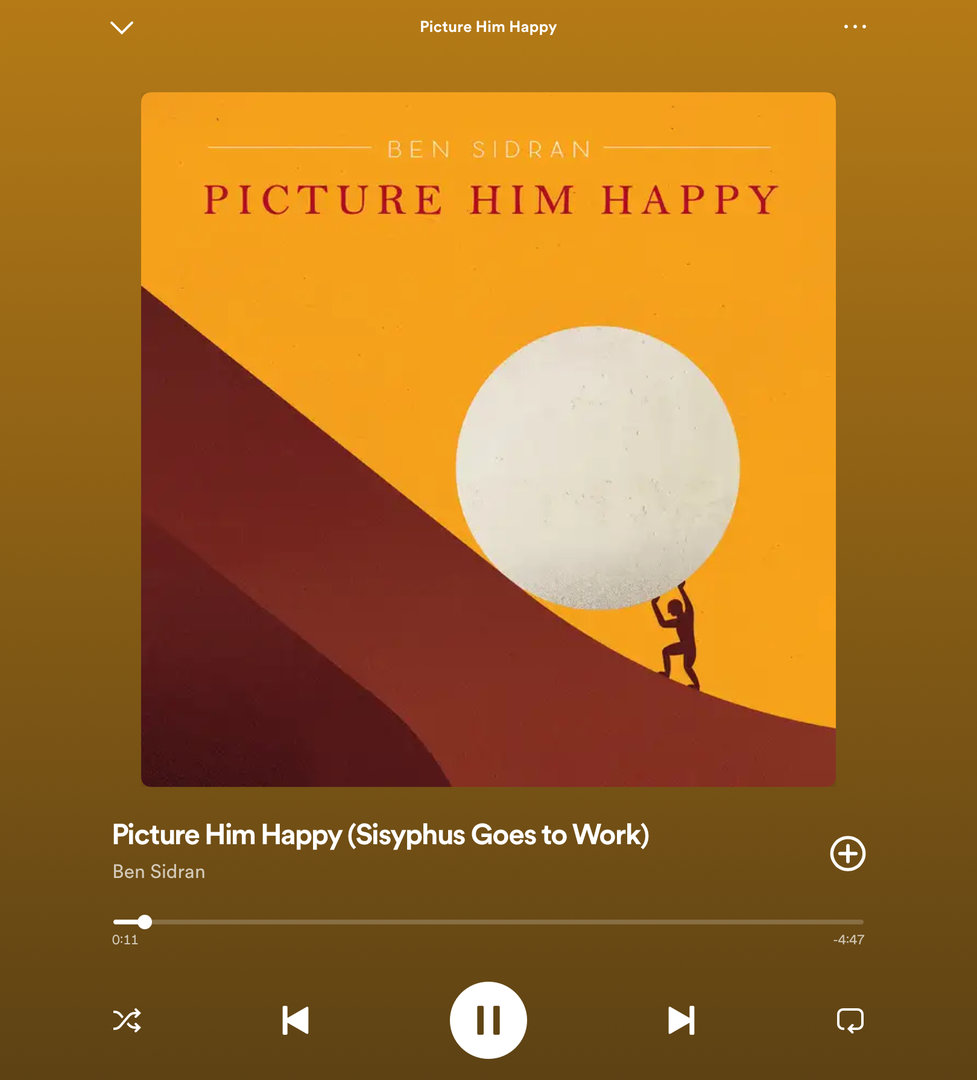The width and height of the screenshot is (977, 1080).
Task: Collapse the now playing view
Action: pyautogui.click(x=121, y=27)
